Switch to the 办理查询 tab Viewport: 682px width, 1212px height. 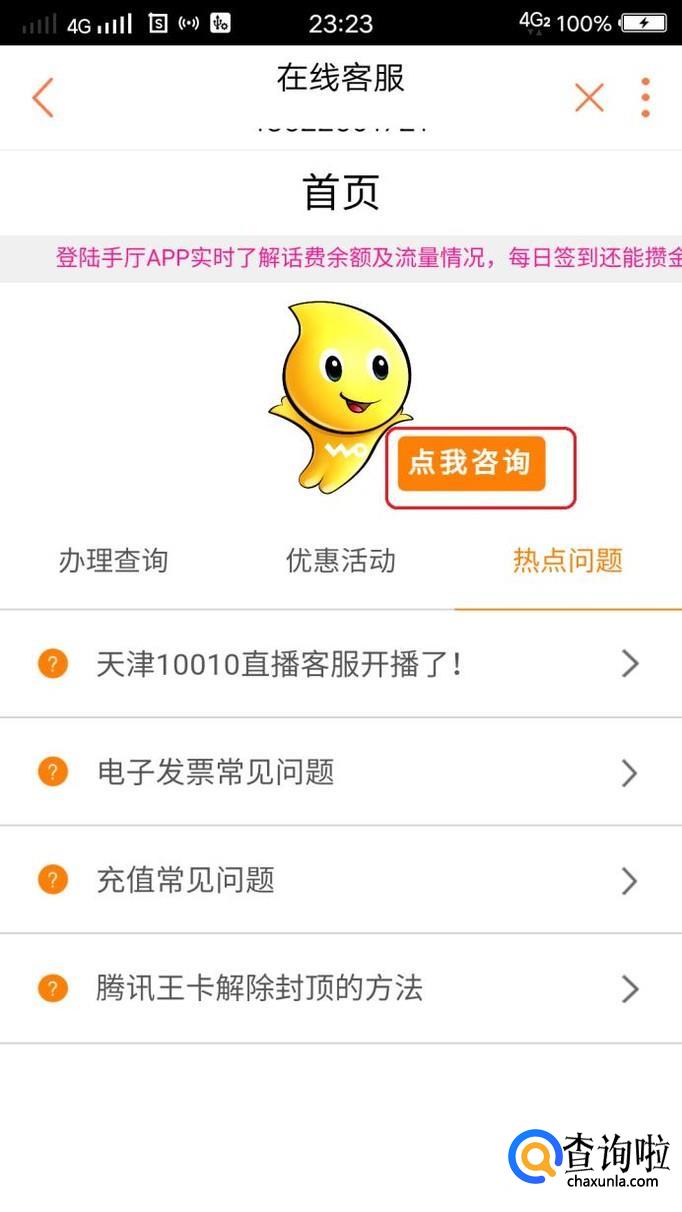coord(113,561)
